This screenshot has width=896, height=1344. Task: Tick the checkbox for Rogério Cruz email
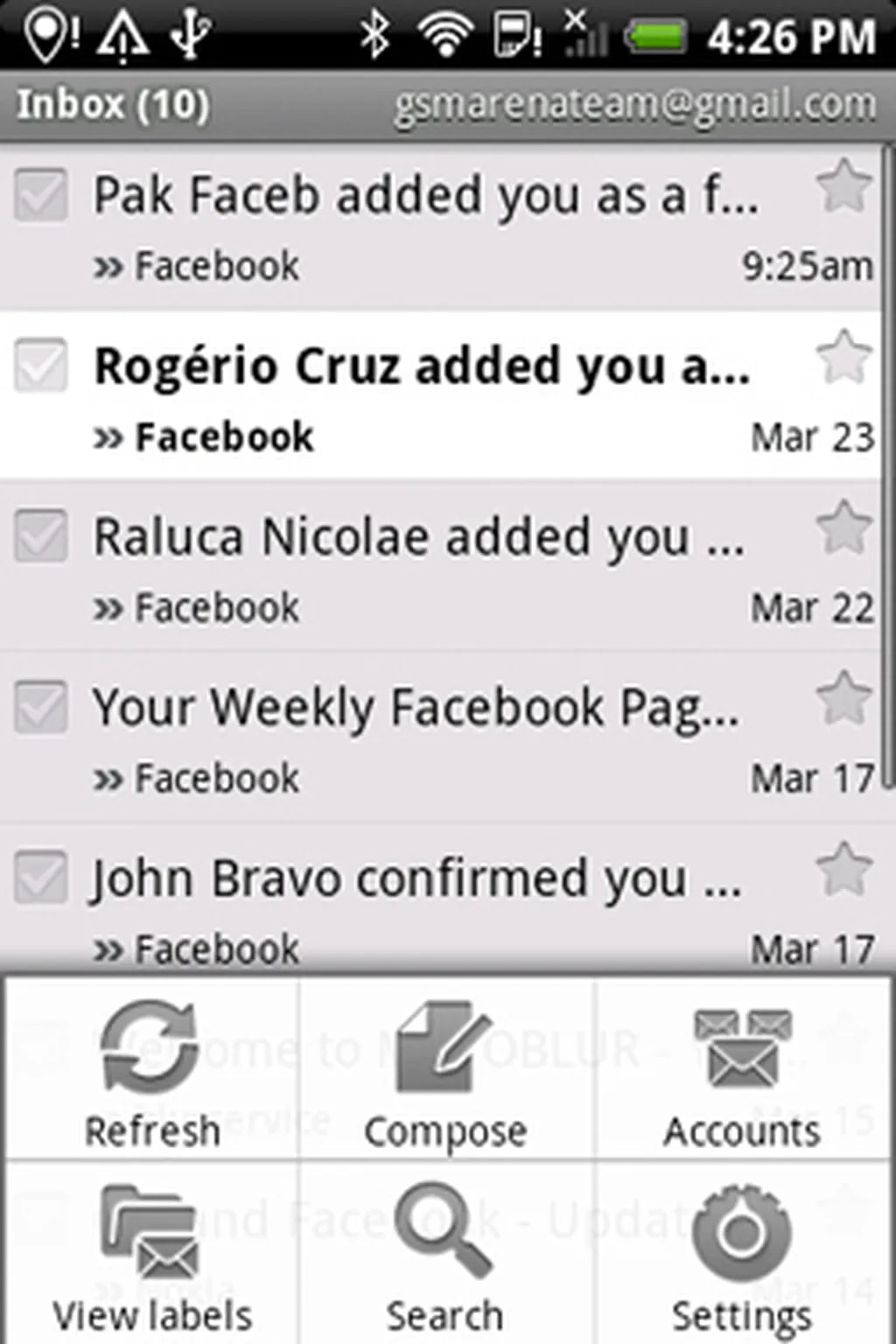(41, 365)
